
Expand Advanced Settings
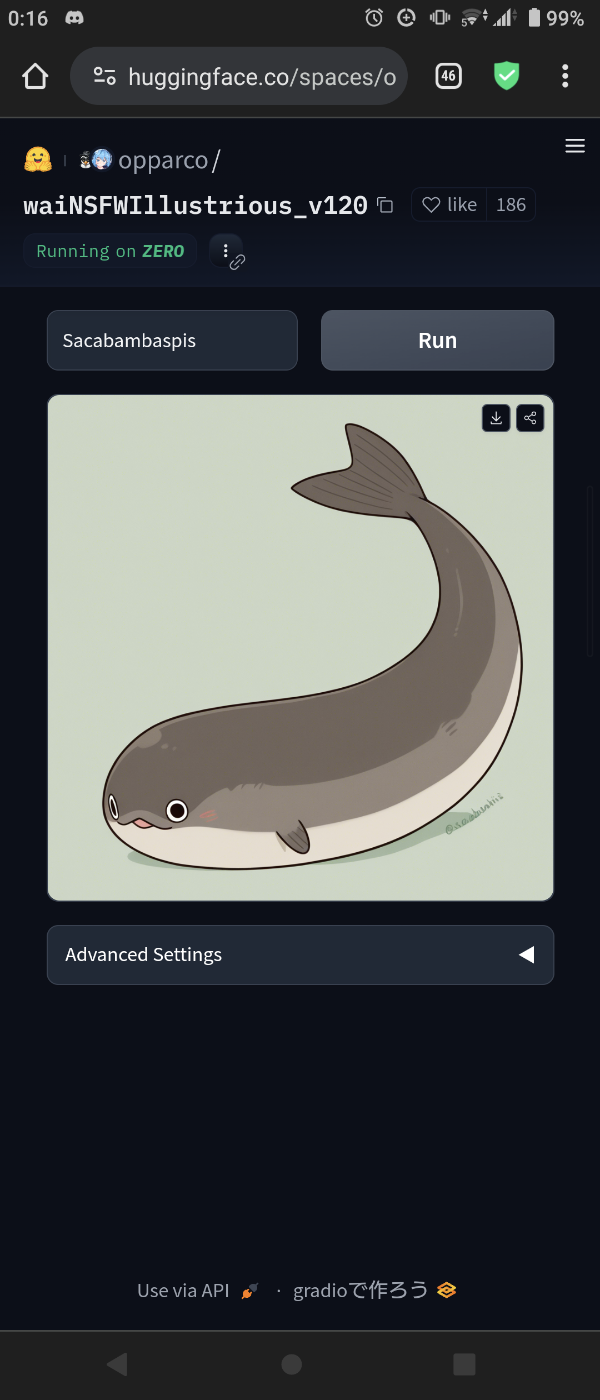tap(300, 955)
